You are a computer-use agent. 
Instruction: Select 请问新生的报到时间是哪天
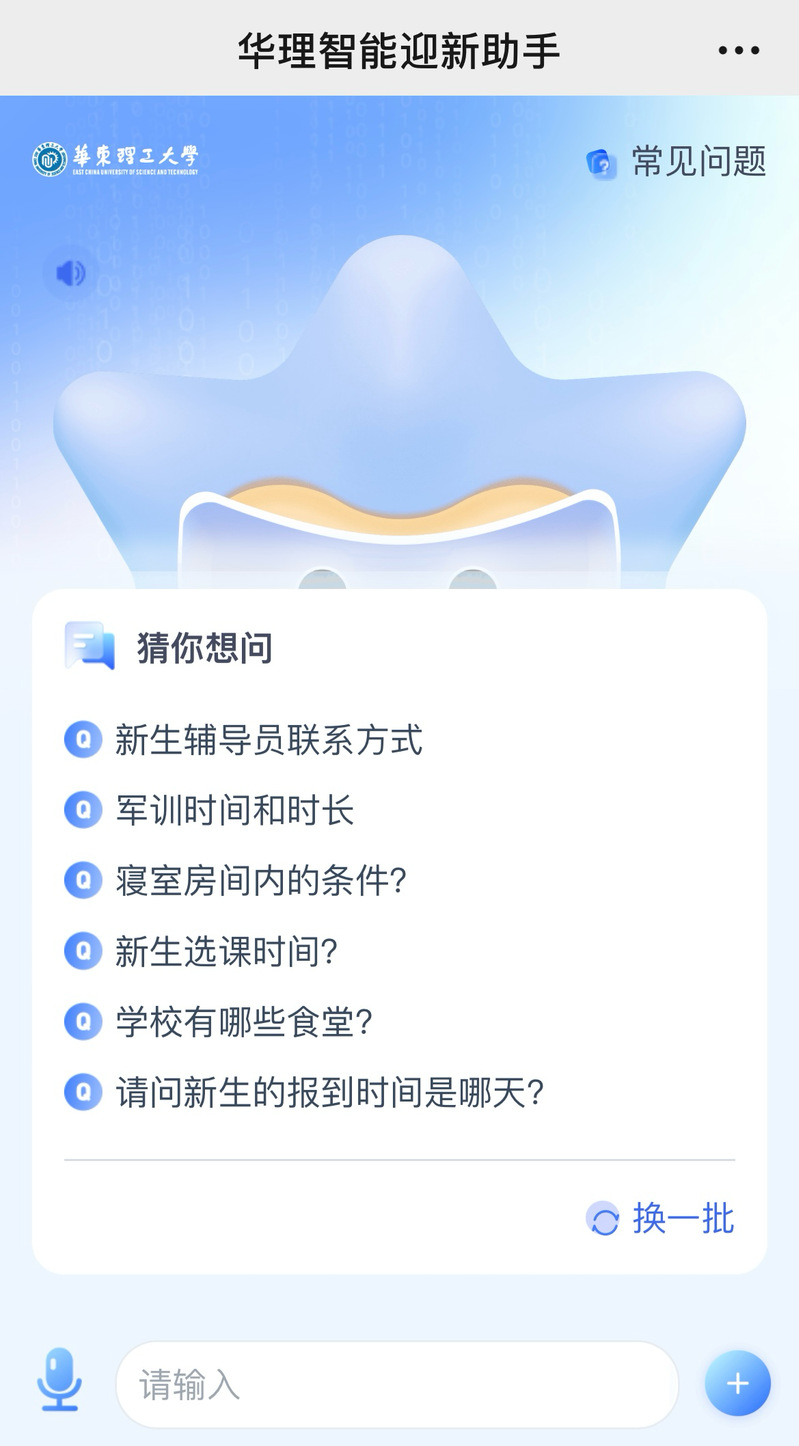click(x=304, y=1092)
